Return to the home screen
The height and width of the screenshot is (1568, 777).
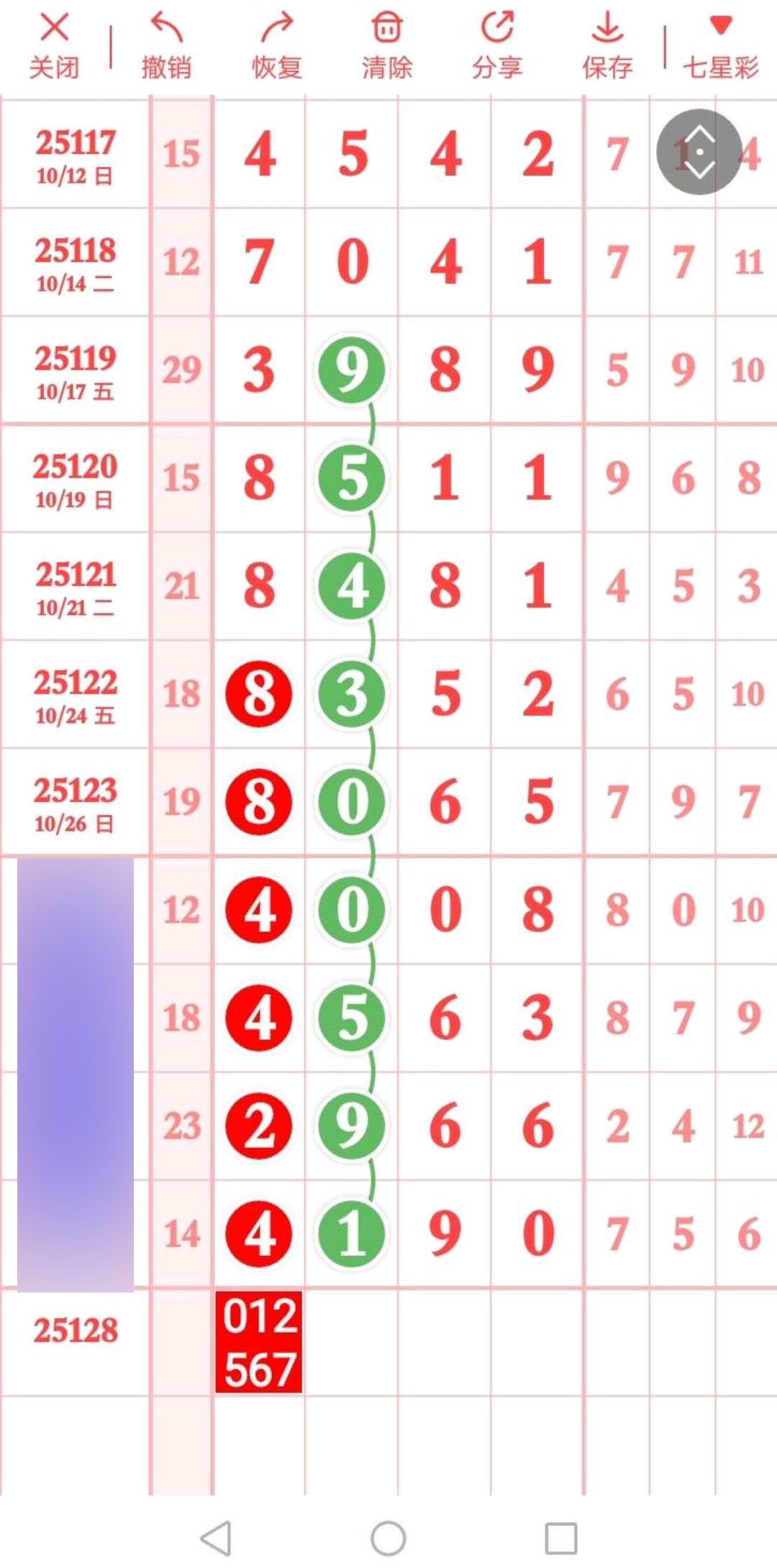click(388, 1539)
